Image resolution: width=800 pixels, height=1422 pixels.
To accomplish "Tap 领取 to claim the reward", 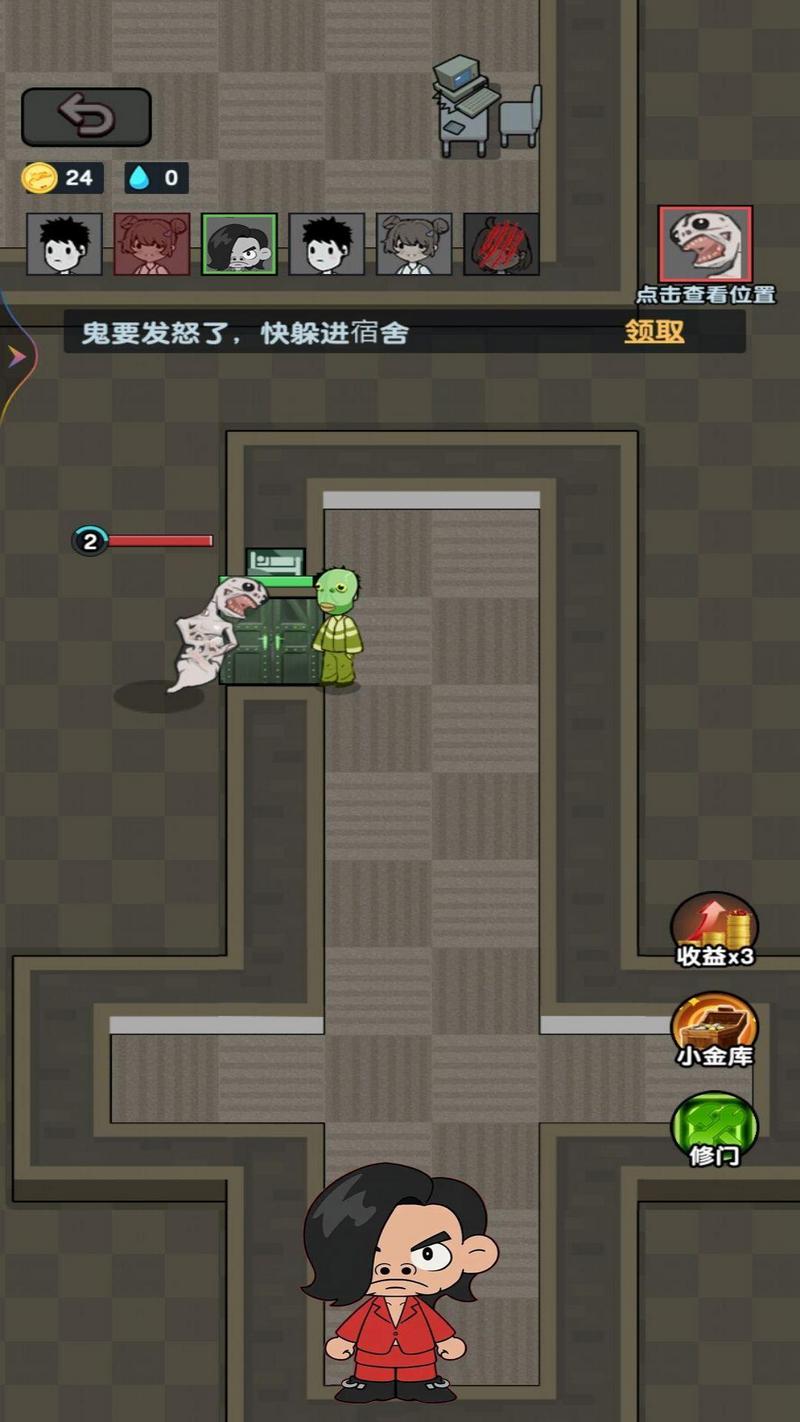I will [654, 331].
